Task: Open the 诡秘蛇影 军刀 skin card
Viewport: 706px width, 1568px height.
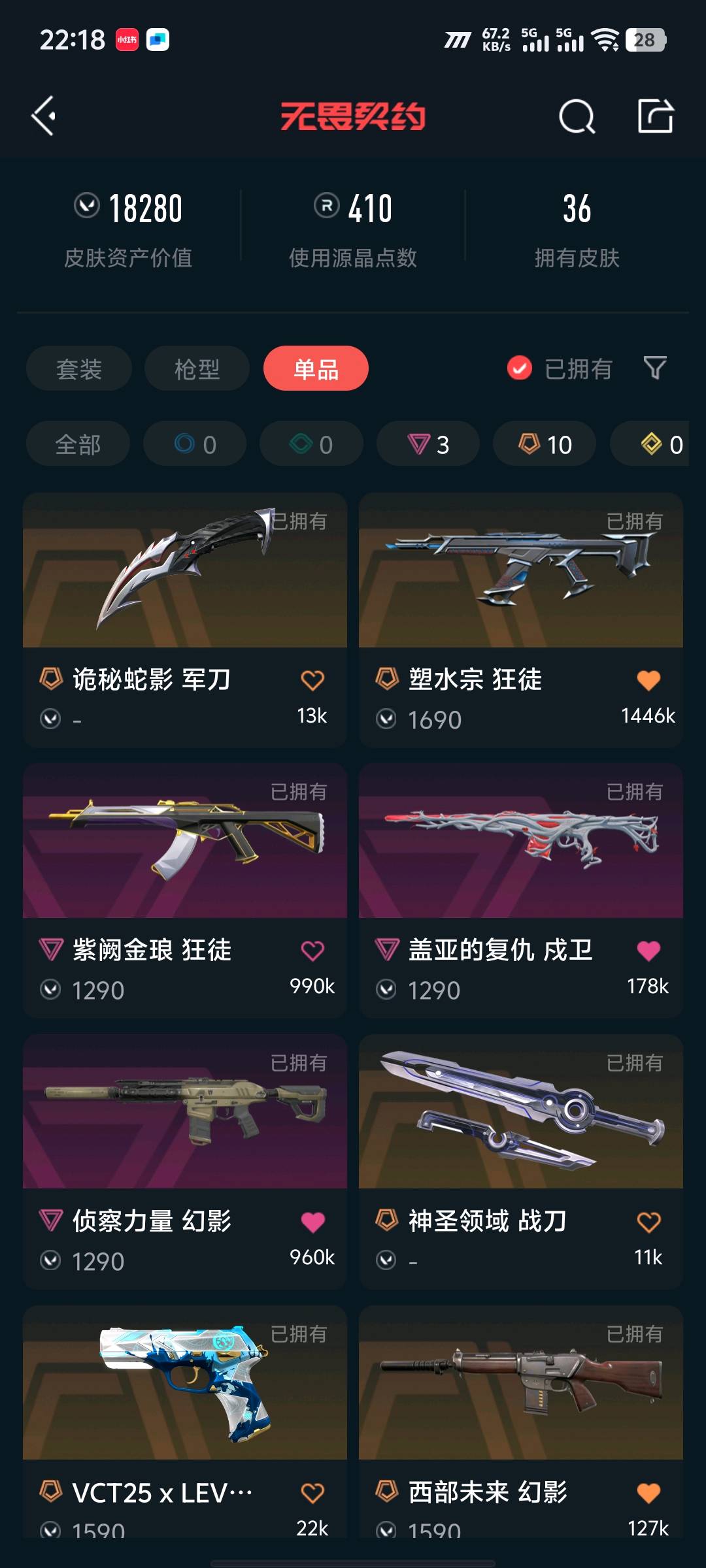Action: tap(185, 620)
